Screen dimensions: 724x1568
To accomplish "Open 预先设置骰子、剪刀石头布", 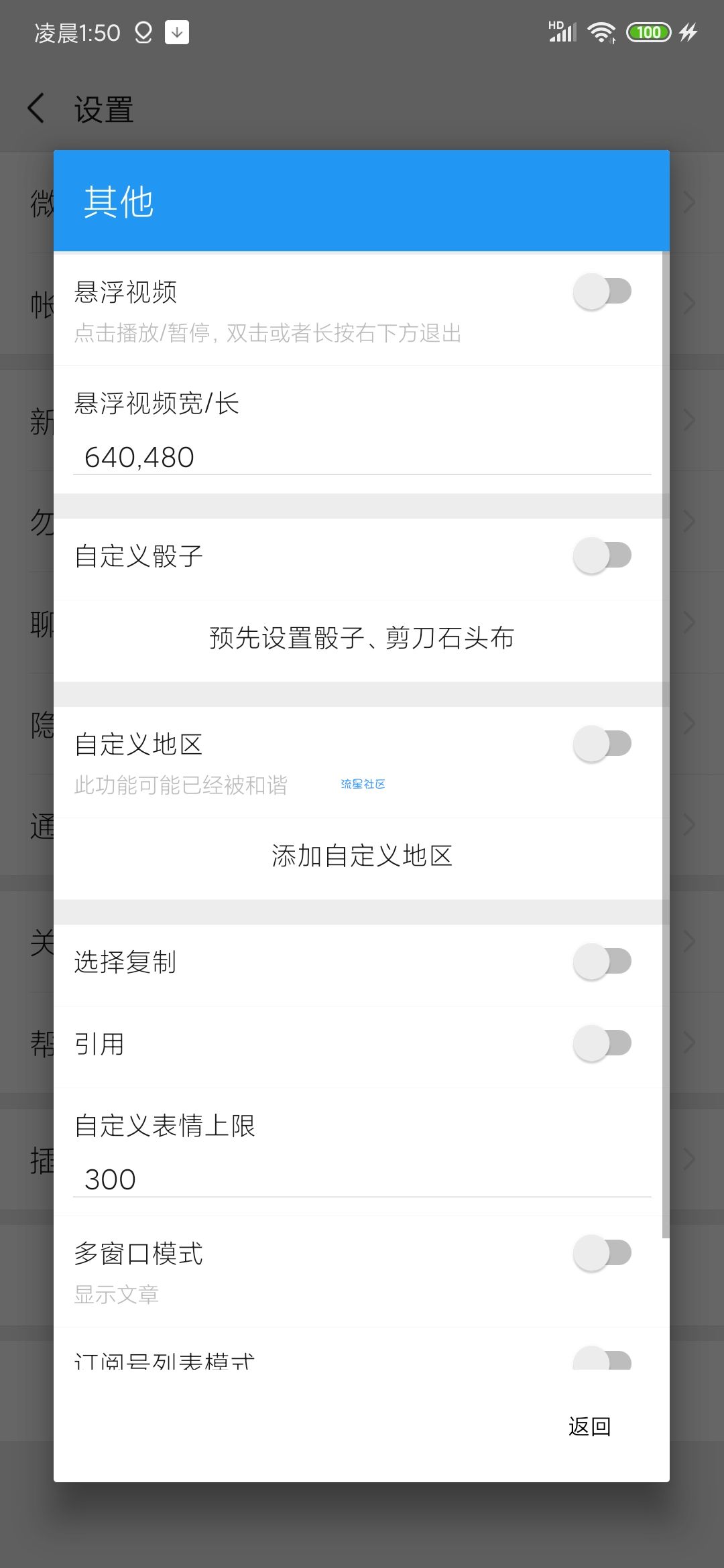I will click(362, 638).
